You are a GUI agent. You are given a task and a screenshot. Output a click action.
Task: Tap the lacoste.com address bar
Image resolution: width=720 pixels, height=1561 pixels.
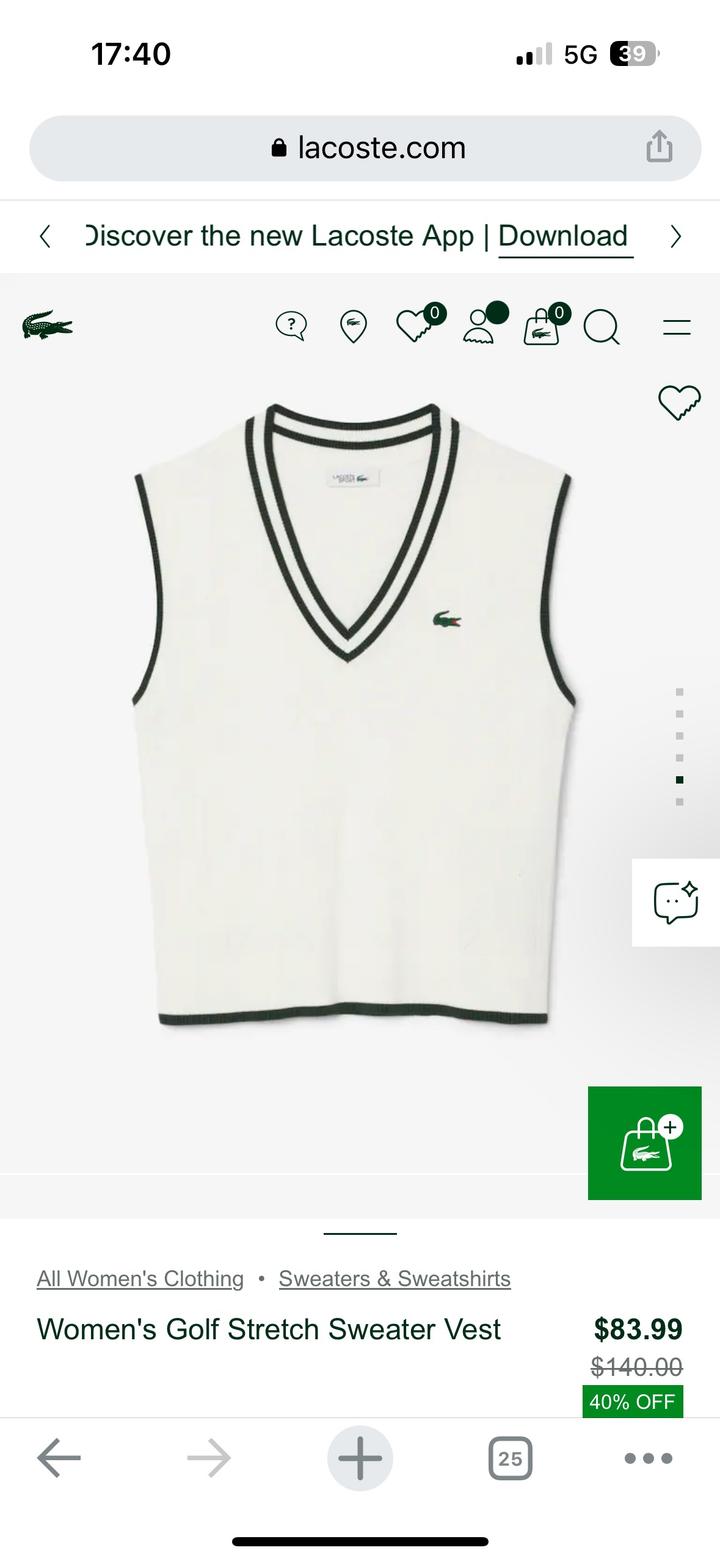pos(366,148)
